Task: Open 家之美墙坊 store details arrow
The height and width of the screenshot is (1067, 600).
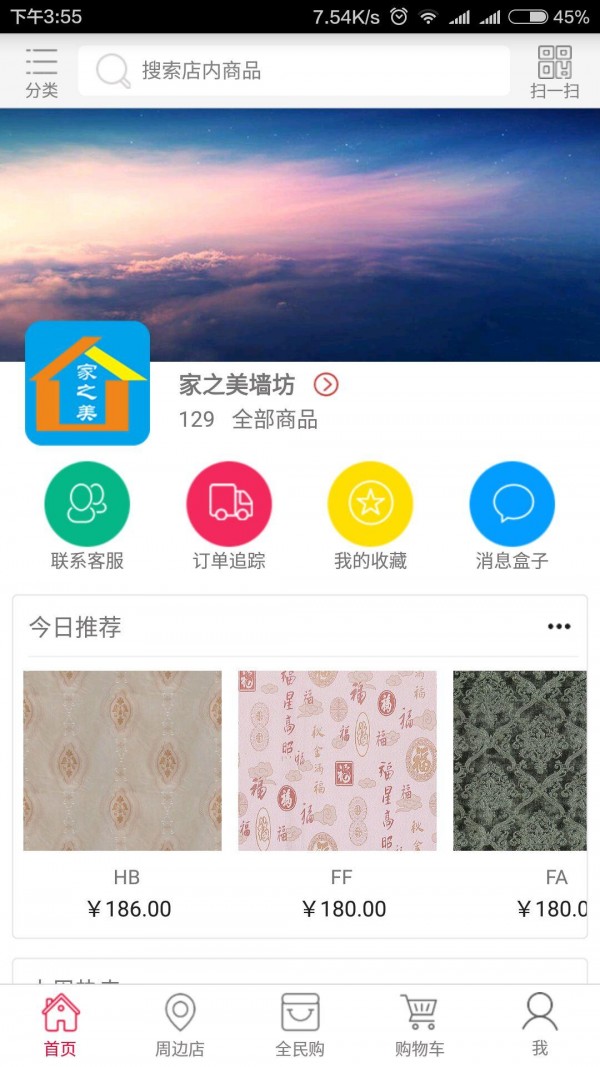Action: pyautogui.click(x=326, y=385)
